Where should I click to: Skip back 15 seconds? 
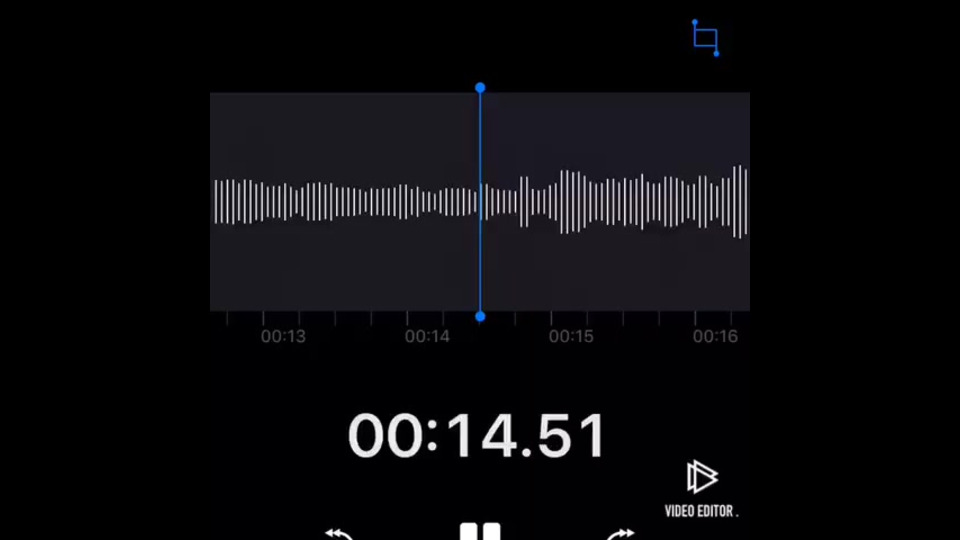click(x=340, y=534)
